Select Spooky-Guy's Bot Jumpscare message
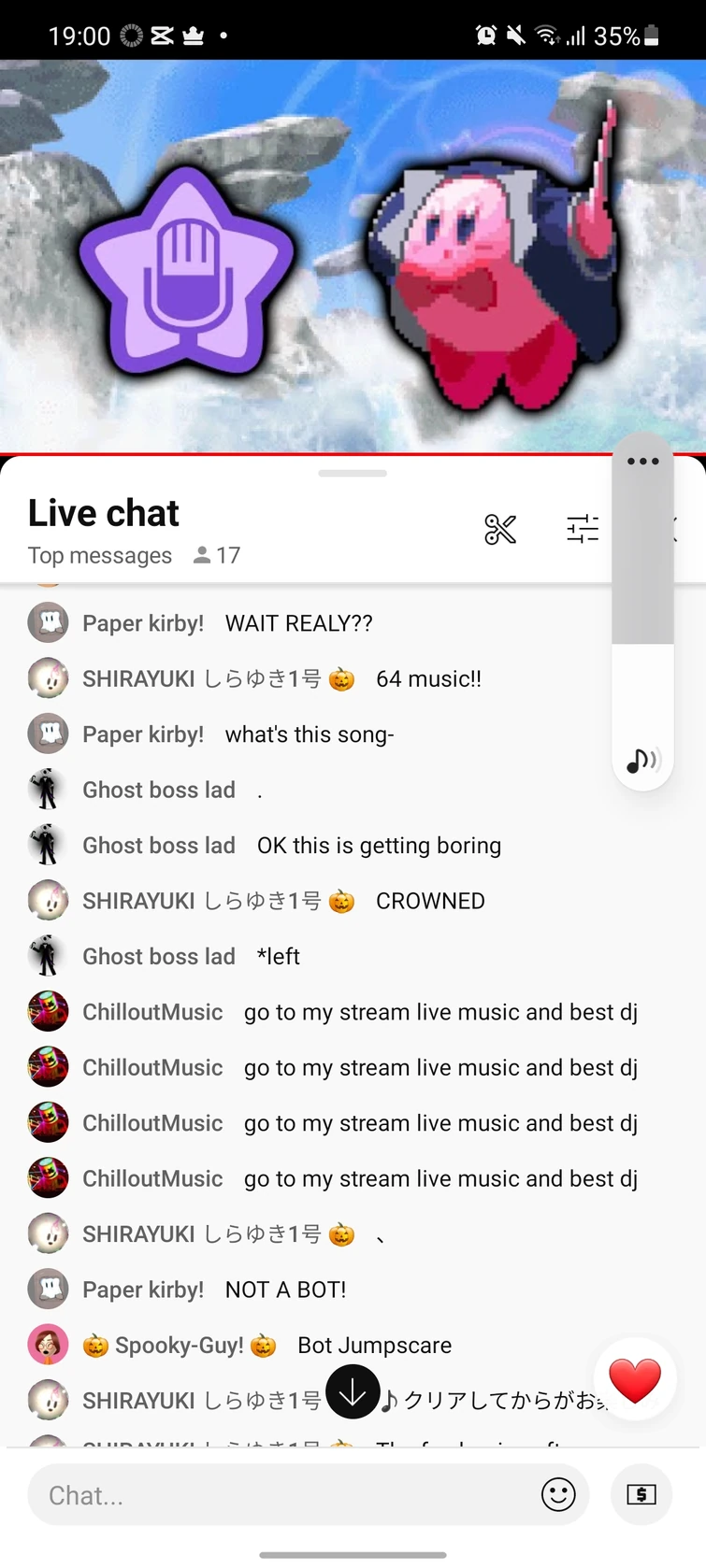 (x=374, y=1346)
